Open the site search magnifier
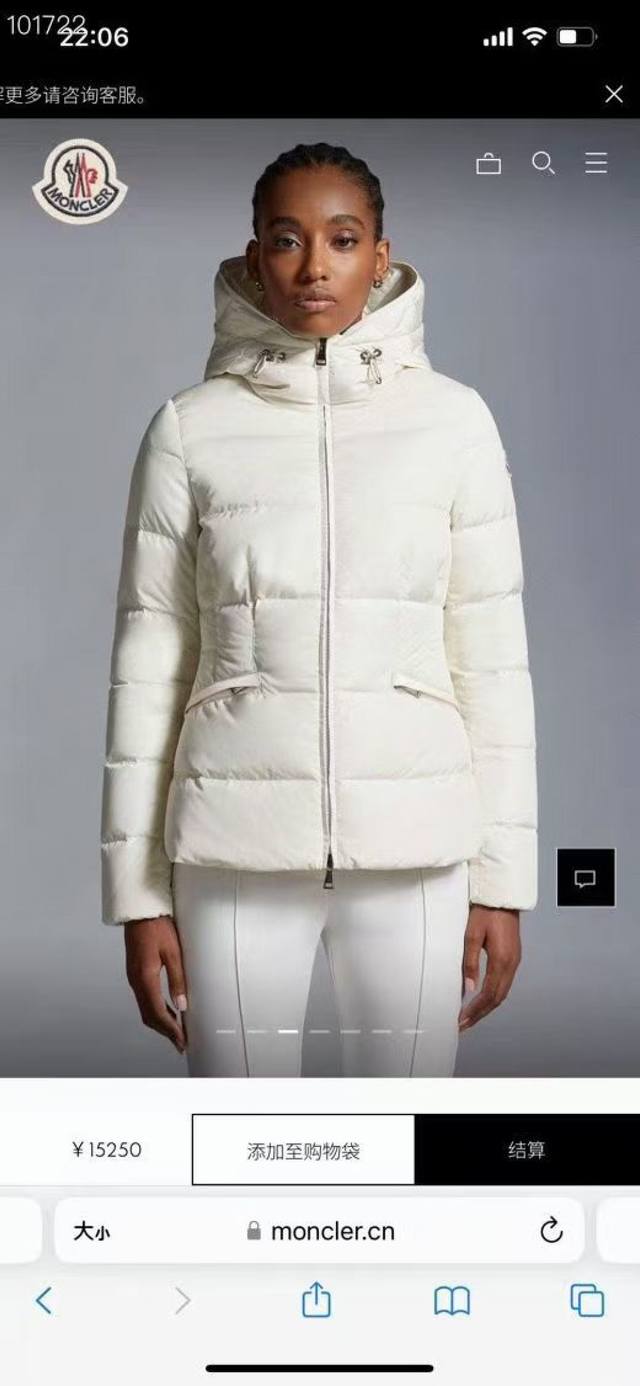This screenshot has height=1386, width=640. 543,163
